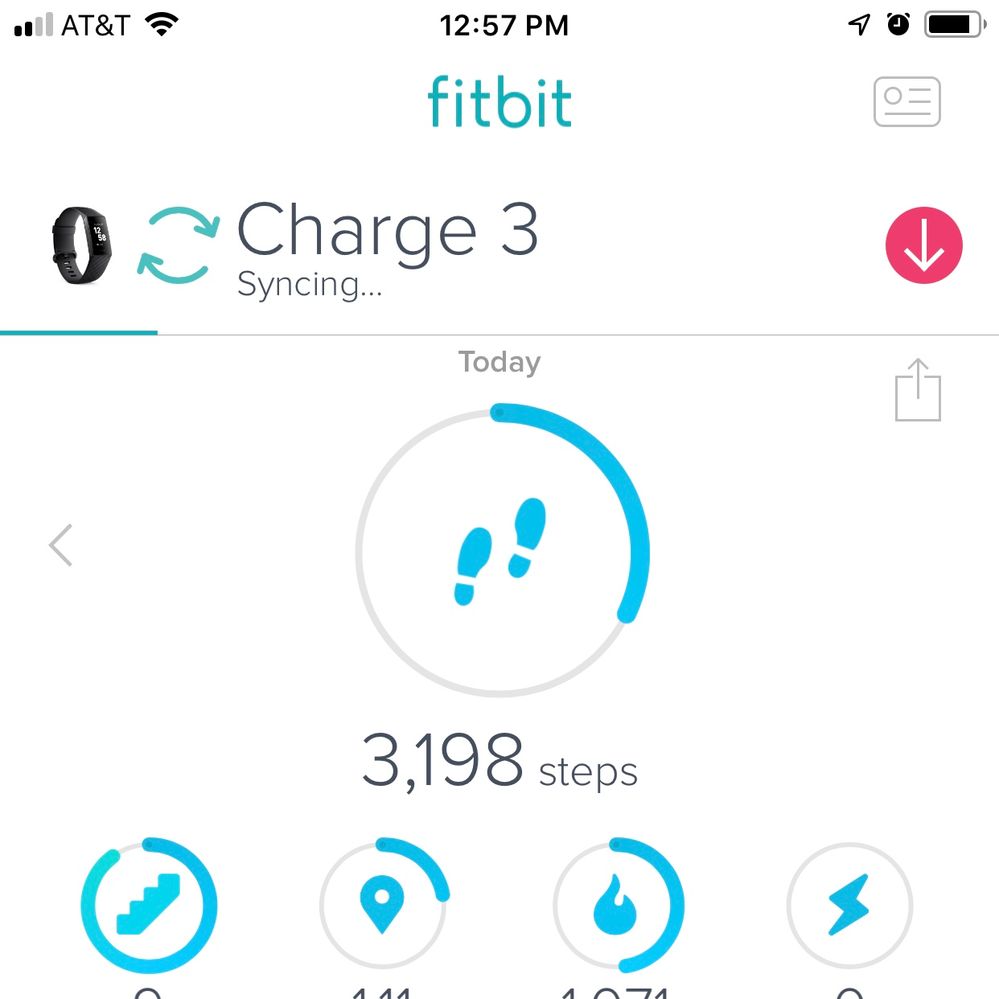Screen dimensions: 999x999
Task: Go to the previous day
Action: click(61, 546)
